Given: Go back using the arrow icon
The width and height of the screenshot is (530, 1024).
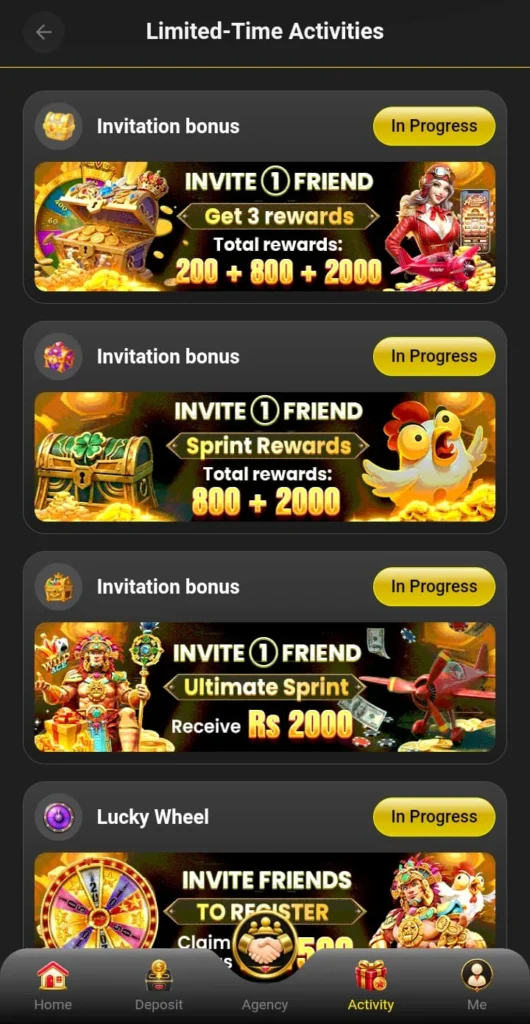Looking at the screenshot, I should point(44,32).
